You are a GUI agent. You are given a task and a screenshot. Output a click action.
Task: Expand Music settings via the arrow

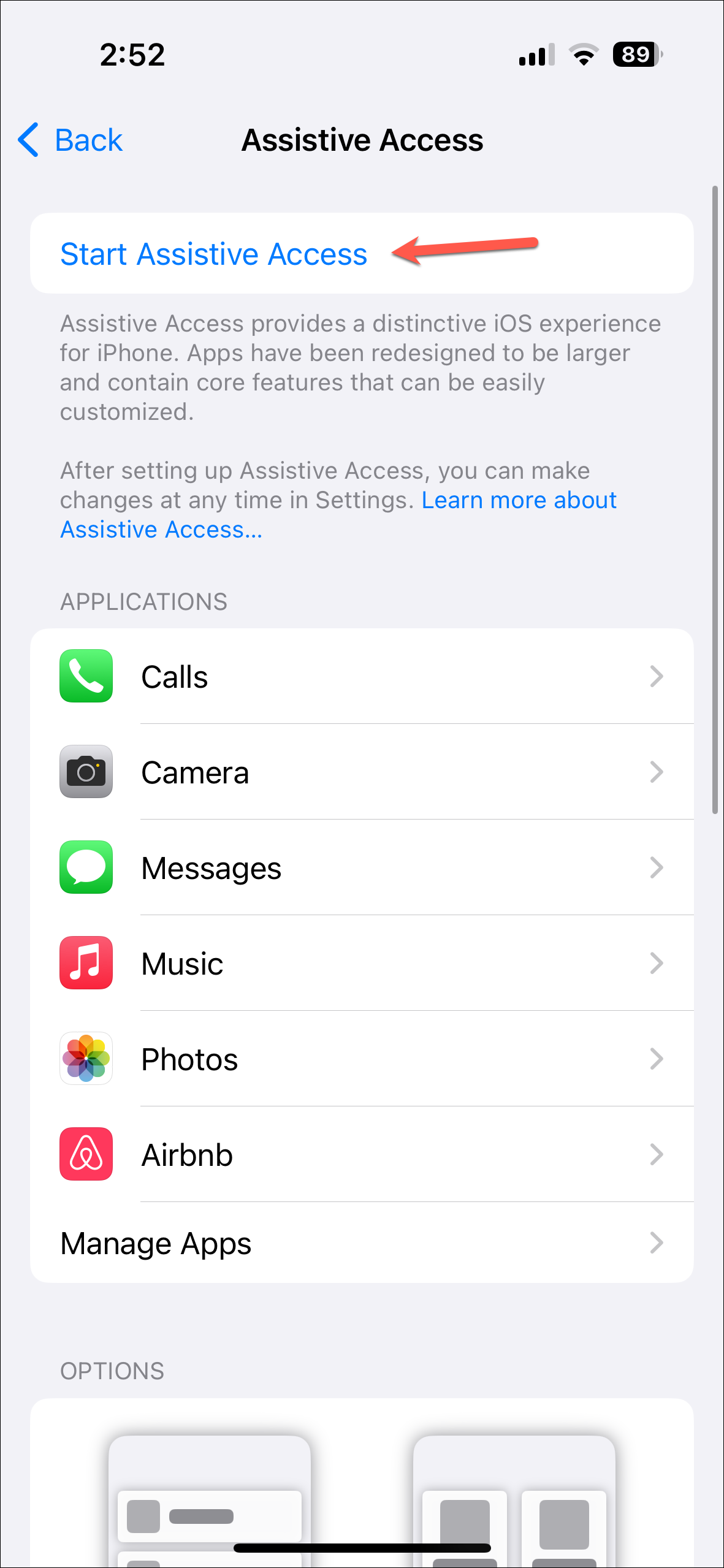coord(657,963)
